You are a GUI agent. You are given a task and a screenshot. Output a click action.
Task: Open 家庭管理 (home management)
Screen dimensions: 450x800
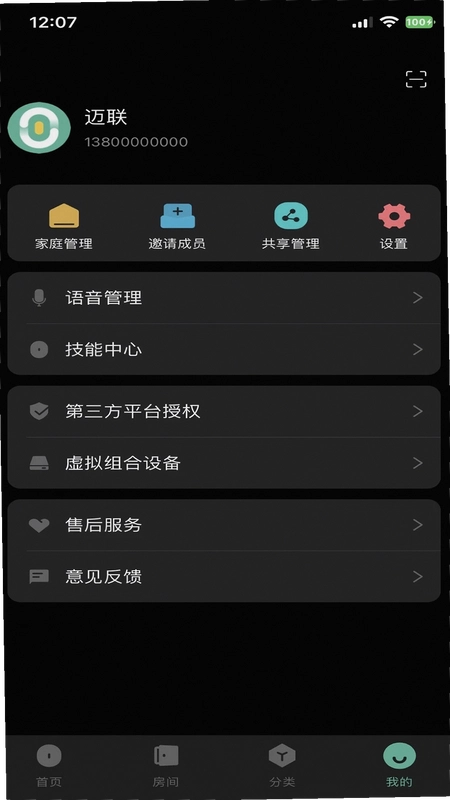(64, 227)
